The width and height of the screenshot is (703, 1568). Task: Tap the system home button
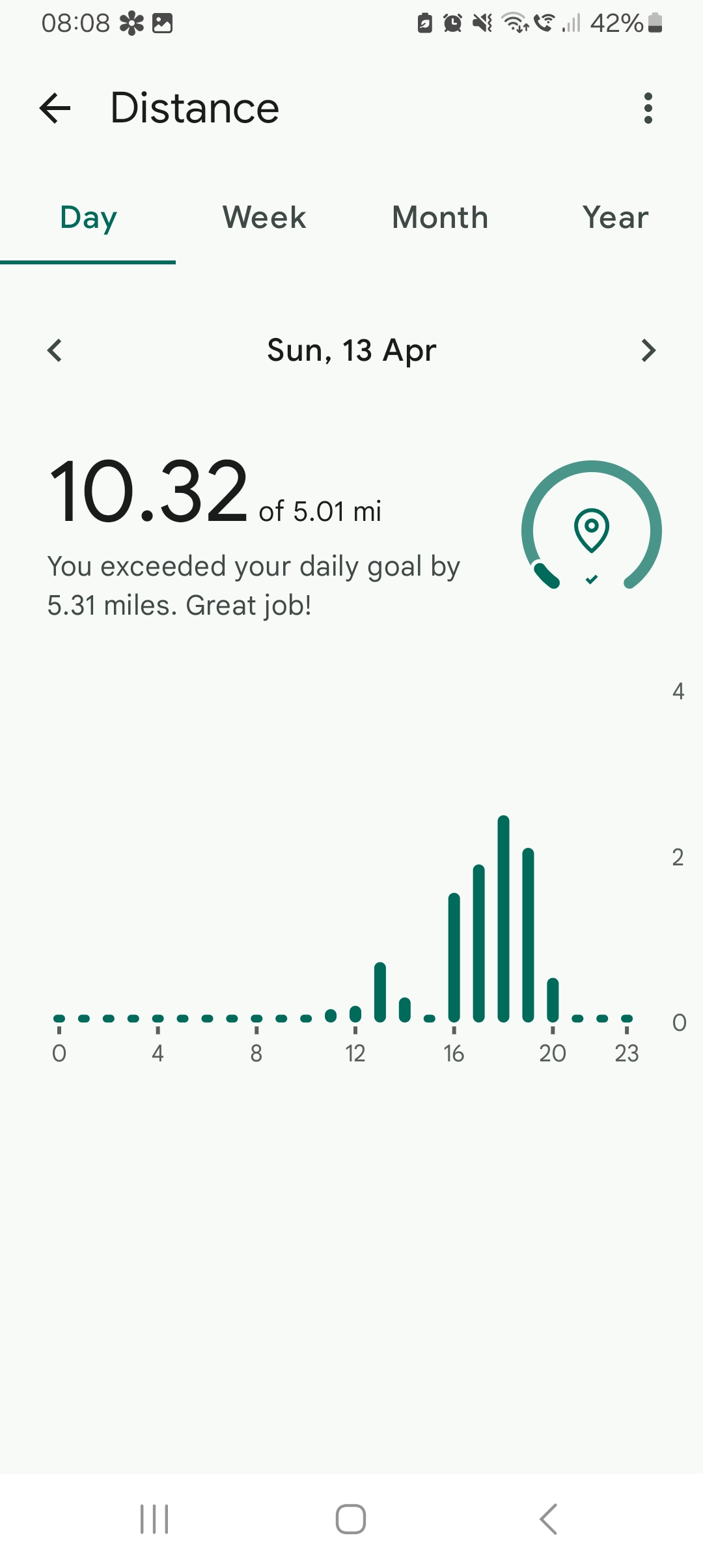(x=351, y=1519)
